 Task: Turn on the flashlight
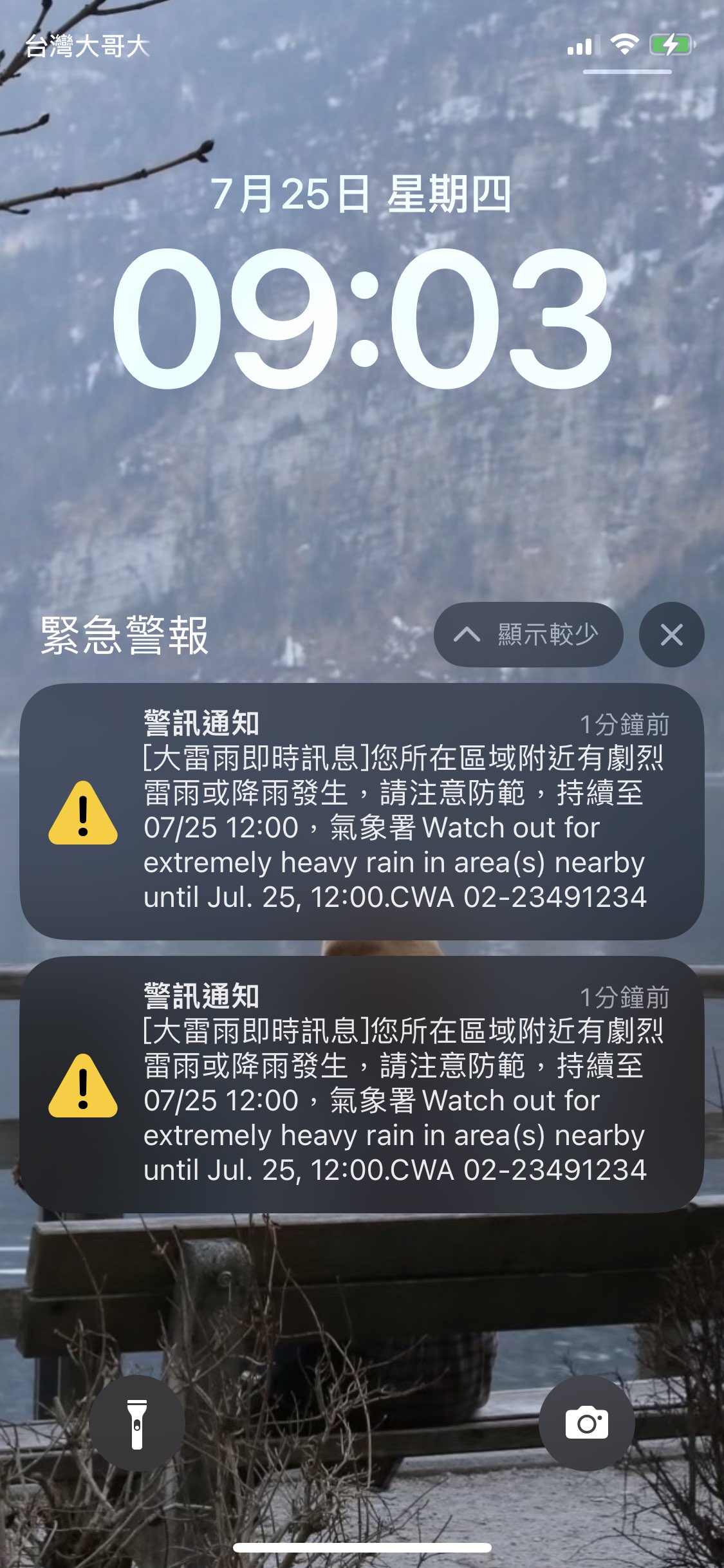(136, 1423)
